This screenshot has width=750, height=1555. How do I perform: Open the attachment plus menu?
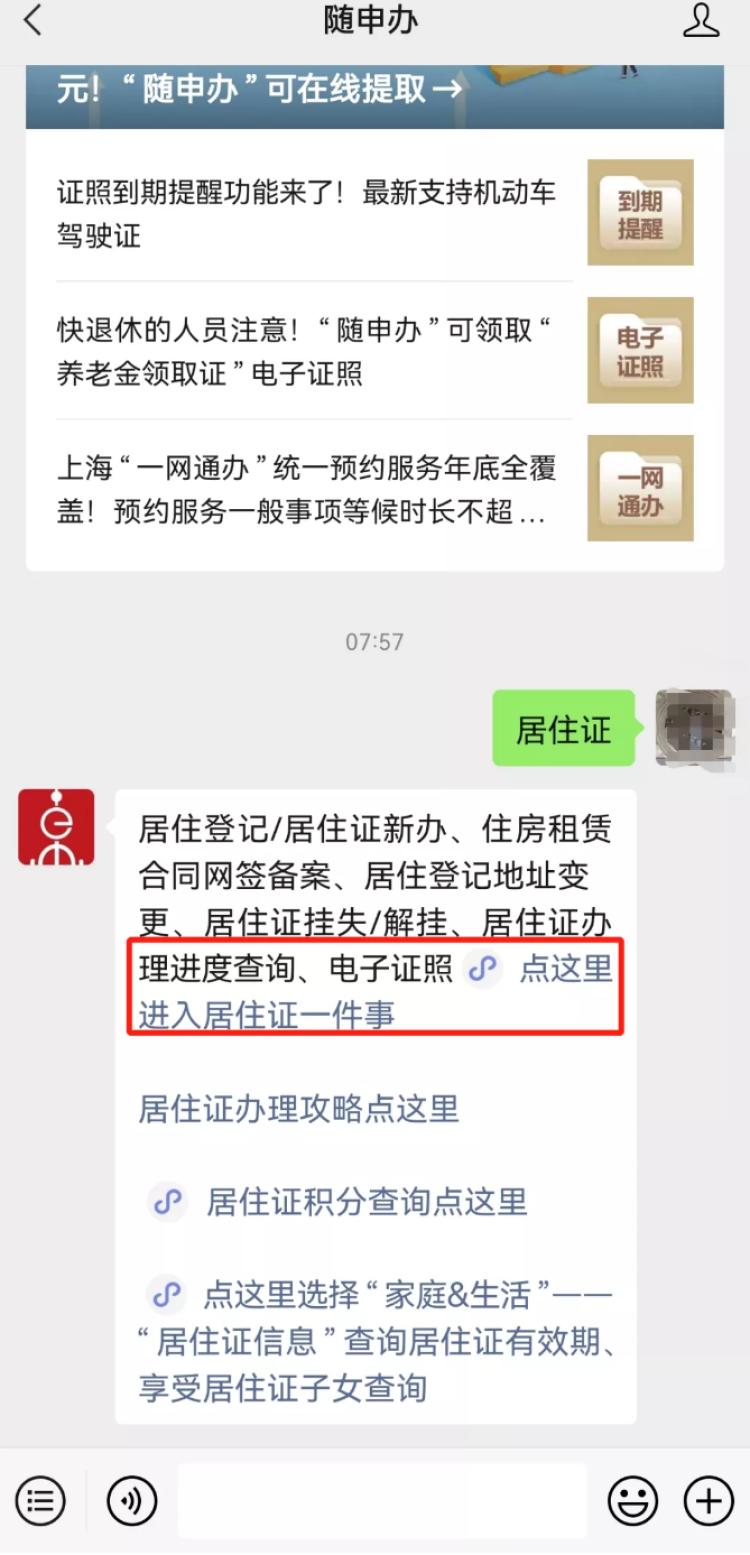click(x=707, y=1501)
